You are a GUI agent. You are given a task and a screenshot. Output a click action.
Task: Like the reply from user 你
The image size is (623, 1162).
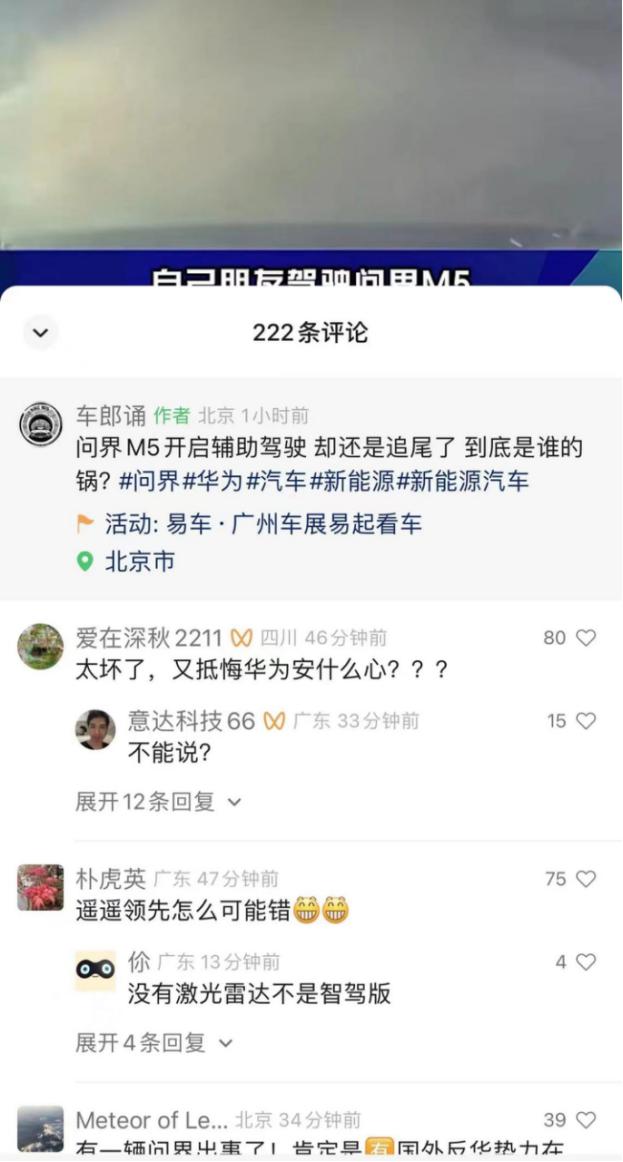pos(586,962)
